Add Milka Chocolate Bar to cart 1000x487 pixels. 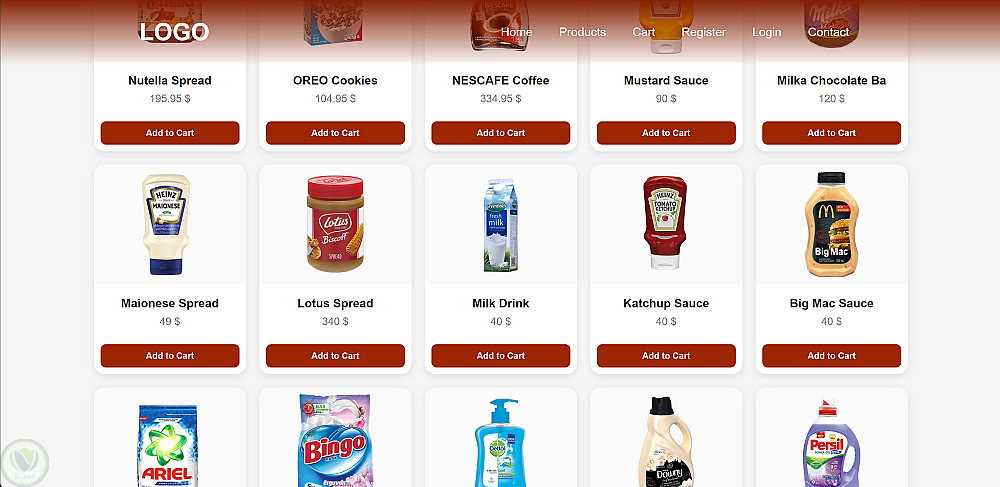[831, 133]
